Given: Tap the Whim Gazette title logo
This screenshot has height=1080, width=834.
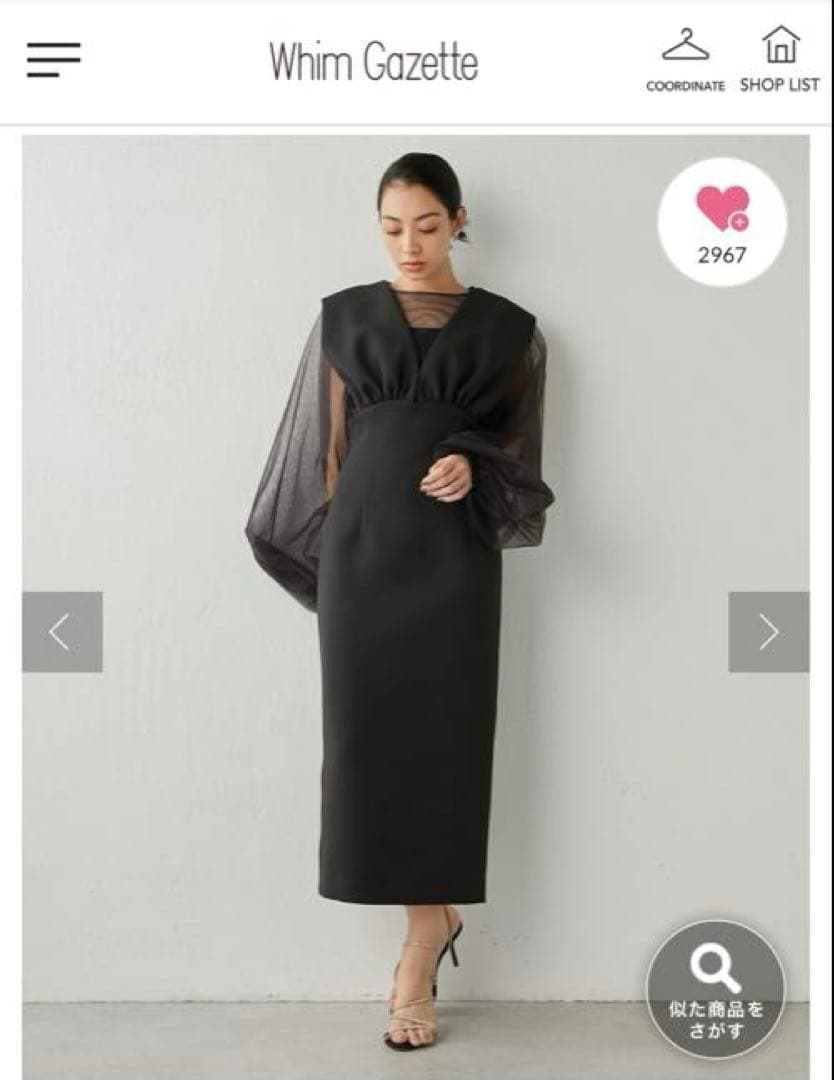Looking at the screenshot, I should pos(373,62).
